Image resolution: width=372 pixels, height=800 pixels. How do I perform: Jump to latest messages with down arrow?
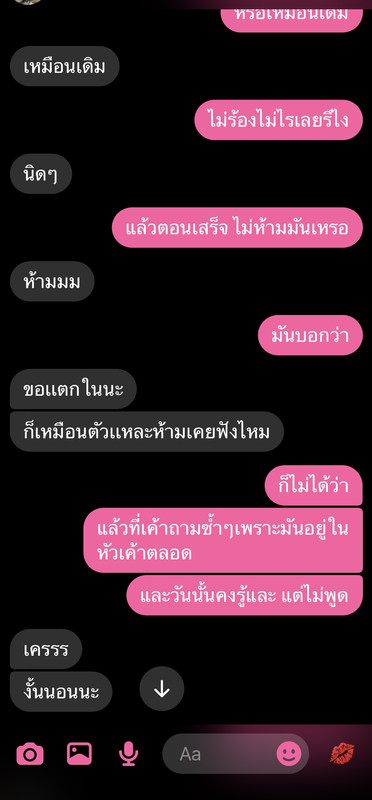(162, 689)
